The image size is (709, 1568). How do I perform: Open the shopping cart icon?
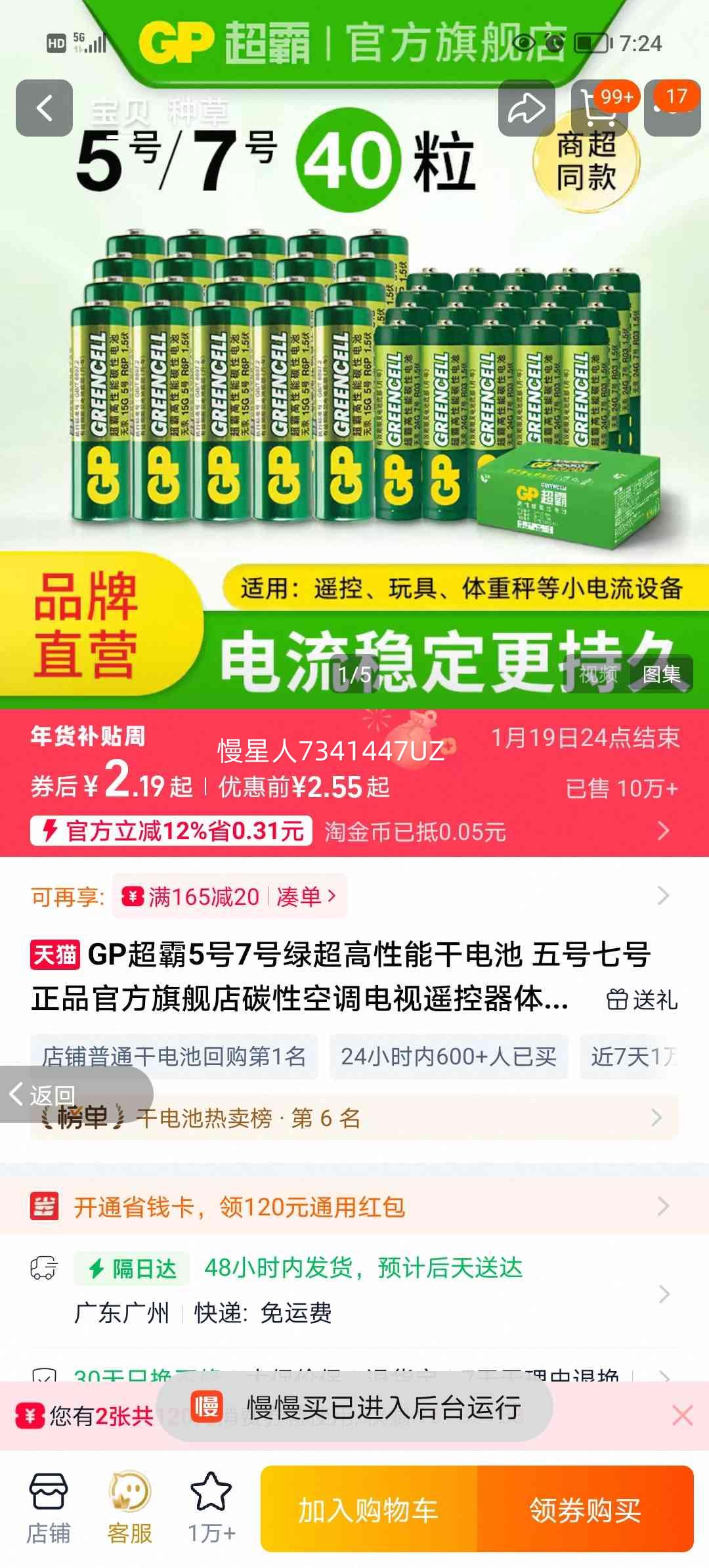(599, 108)
